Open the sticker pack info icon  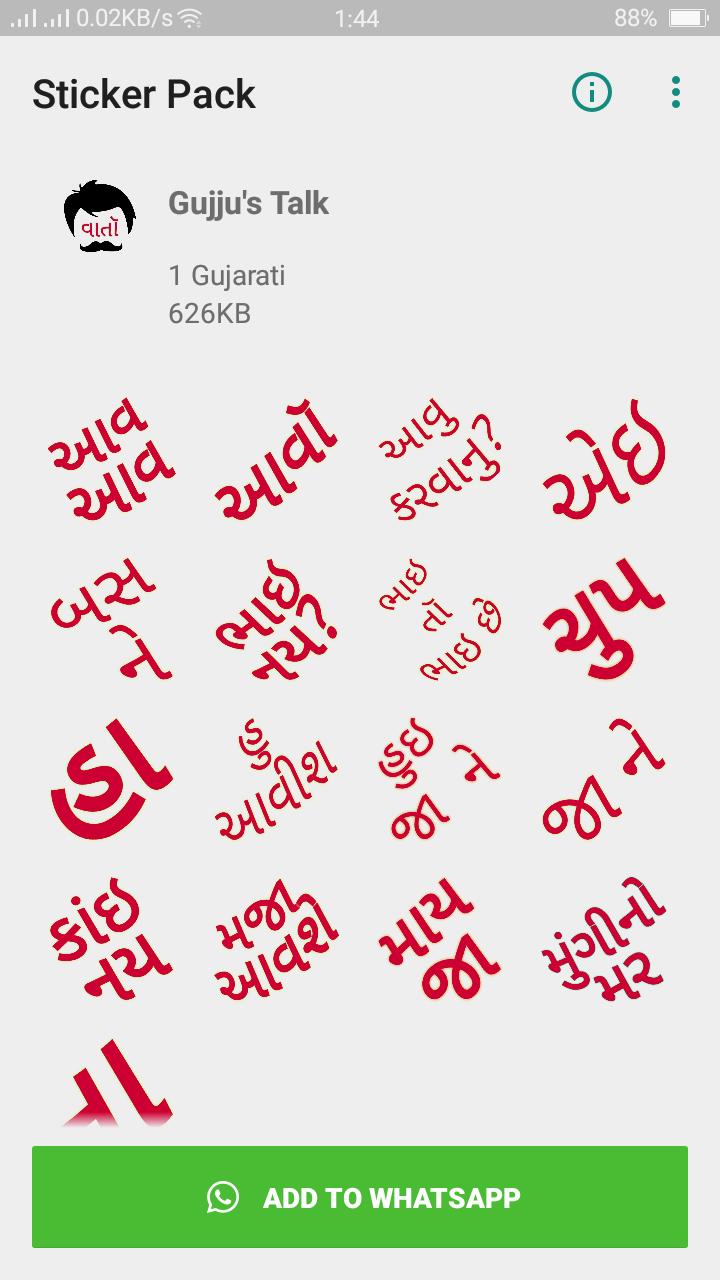[x=591, y=93]
